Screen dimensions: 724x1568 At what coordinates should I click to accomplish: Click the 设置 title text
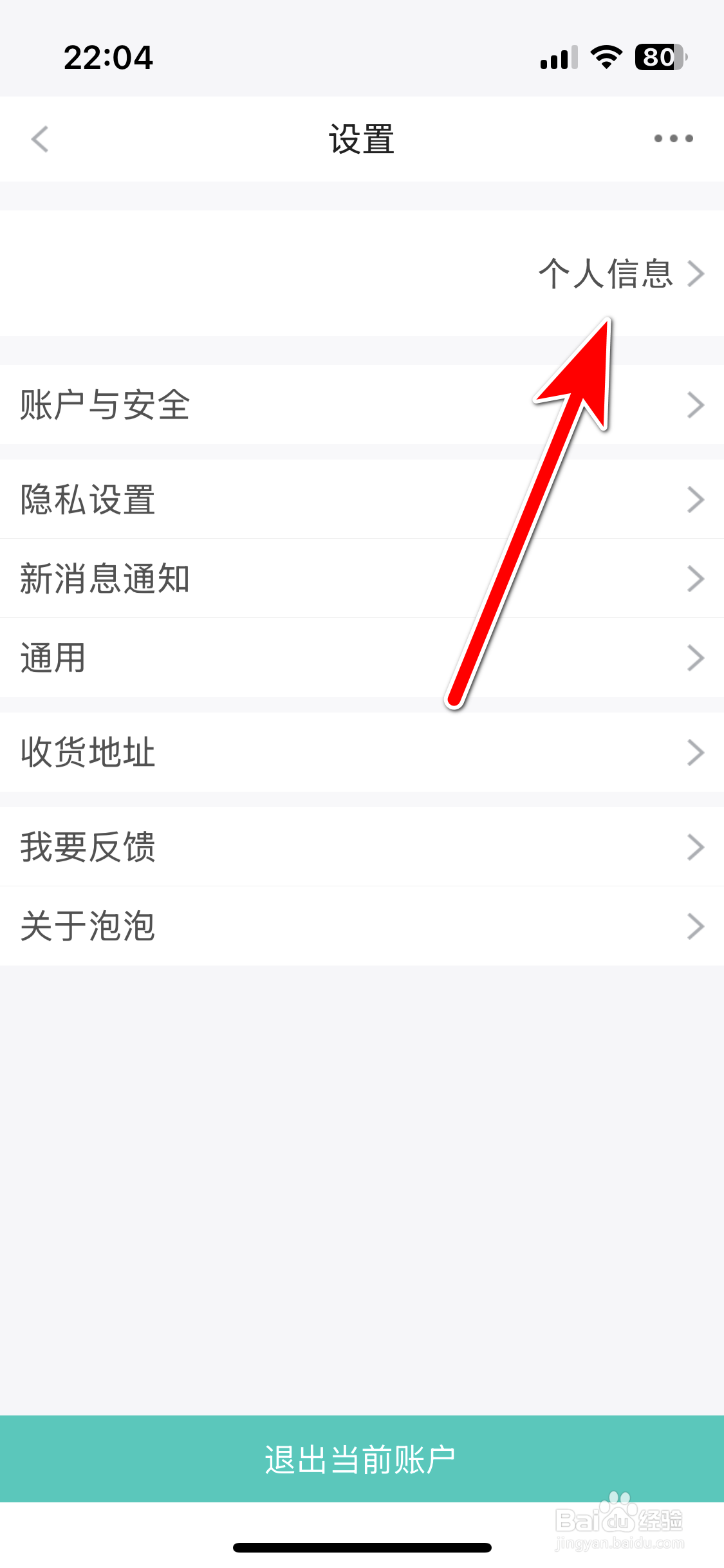362,138
